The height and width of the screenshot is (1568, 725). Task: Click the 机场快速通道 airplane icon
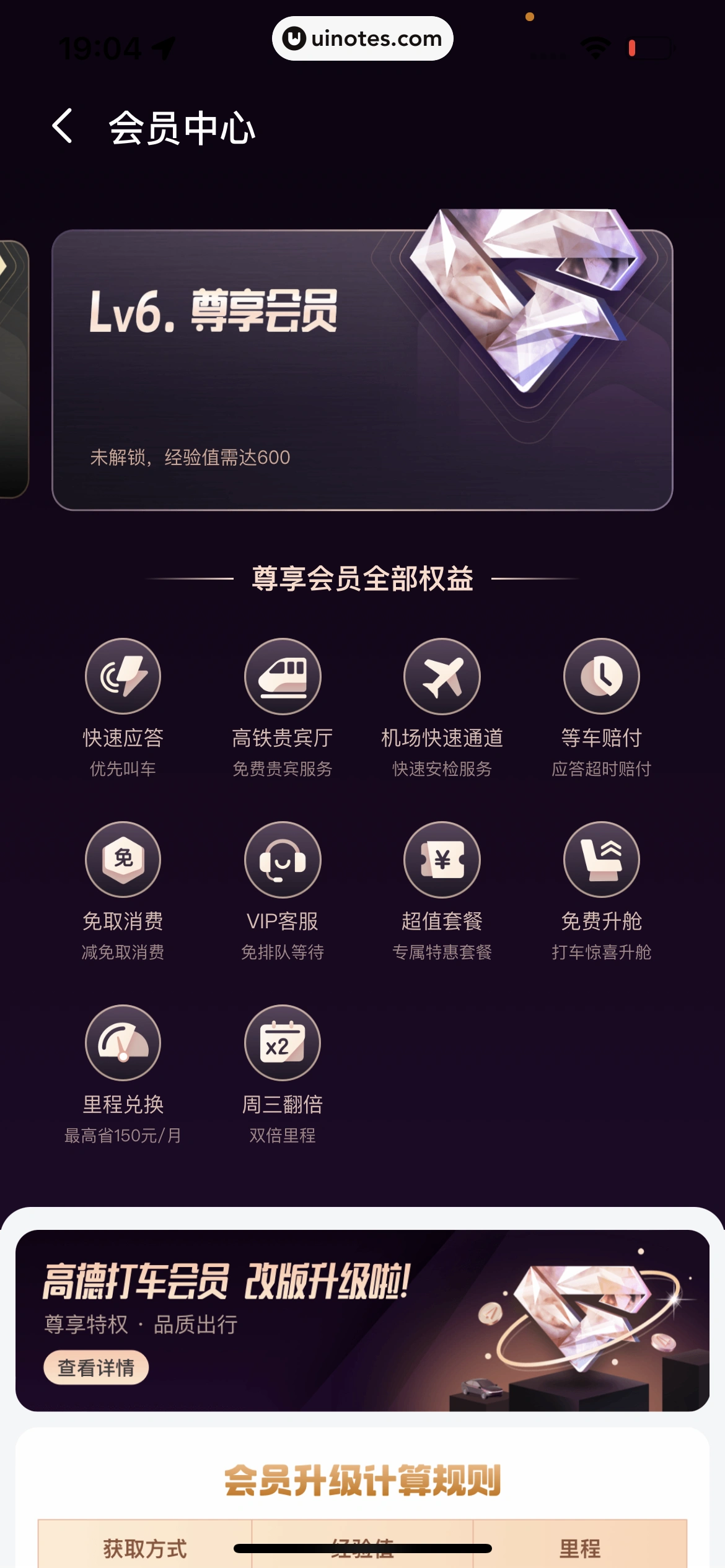[x=442, y=676]
